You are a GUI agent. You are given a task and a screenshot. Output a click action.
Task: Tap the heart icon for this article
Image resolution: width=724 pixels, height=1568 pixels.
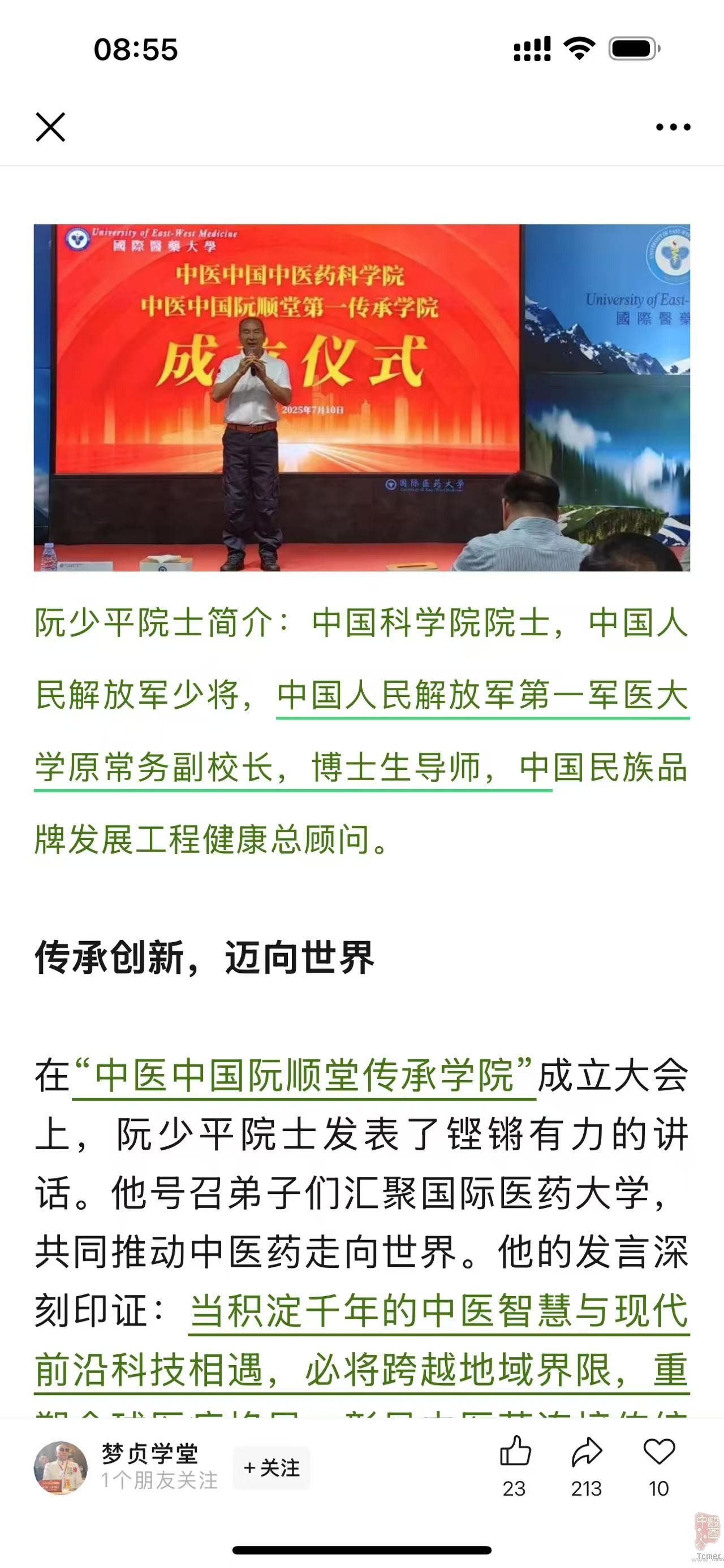click(x=659, y=1452)
